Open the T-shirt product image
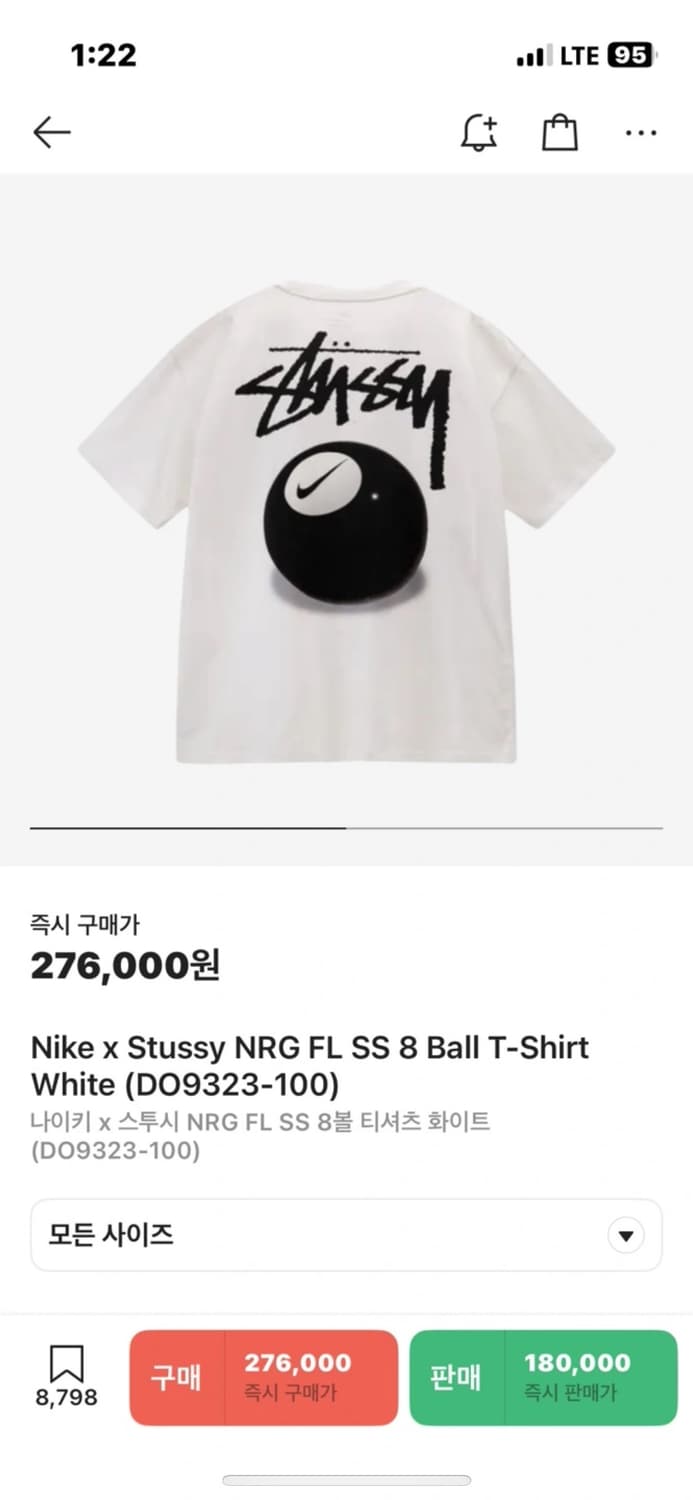 [346, 520]
